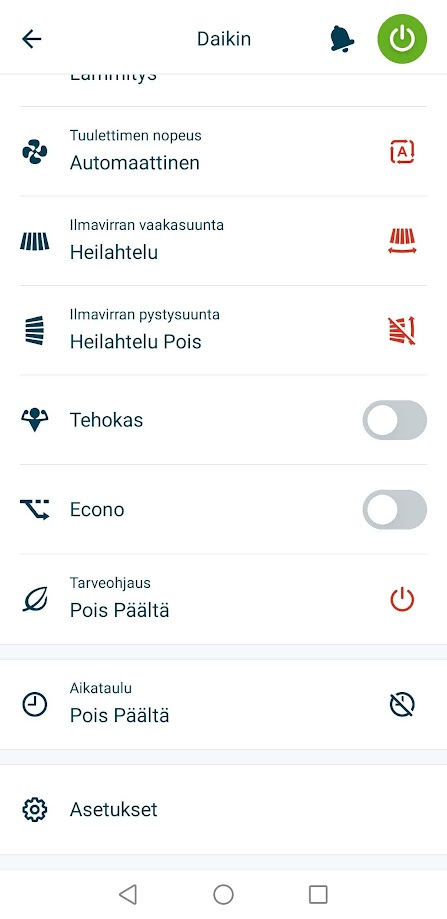The height and width of the screenshot is (919, 447).
Task: Enable the Tehokas toggle
Action: pos(394,420)
